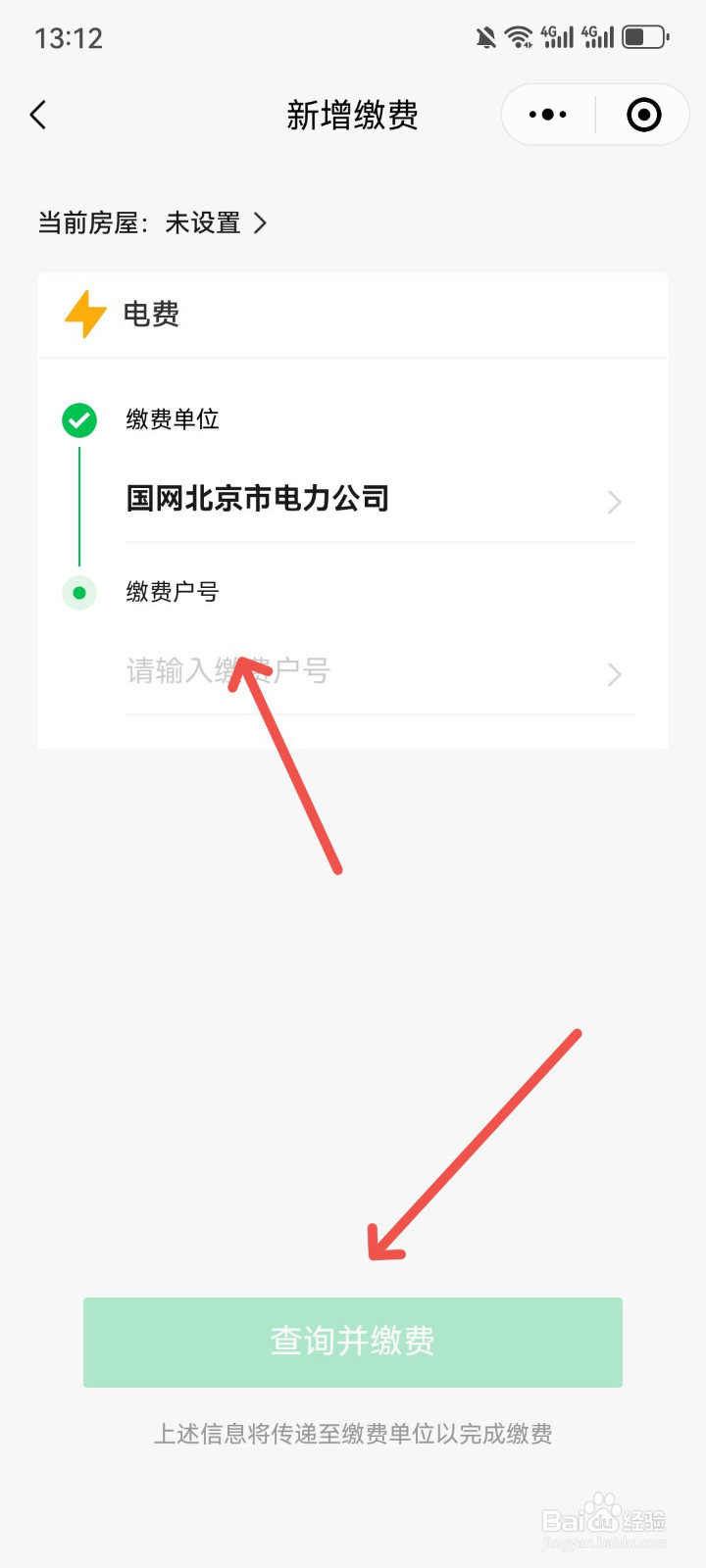Tap the capsule close/exit circle icon
The image size is (706, 1568).
(x=643, y=115)
